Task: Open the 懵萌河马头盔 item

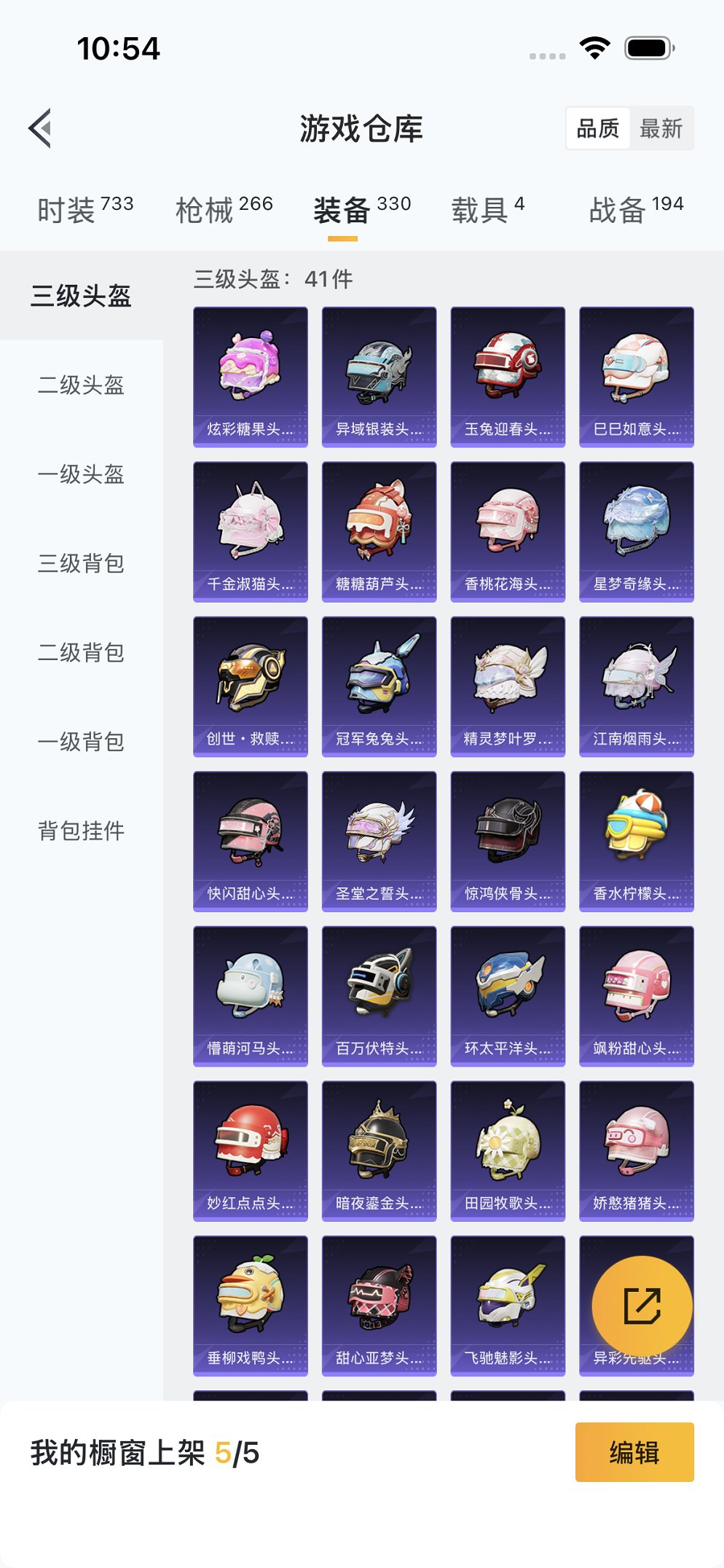Action: (250, 995)
